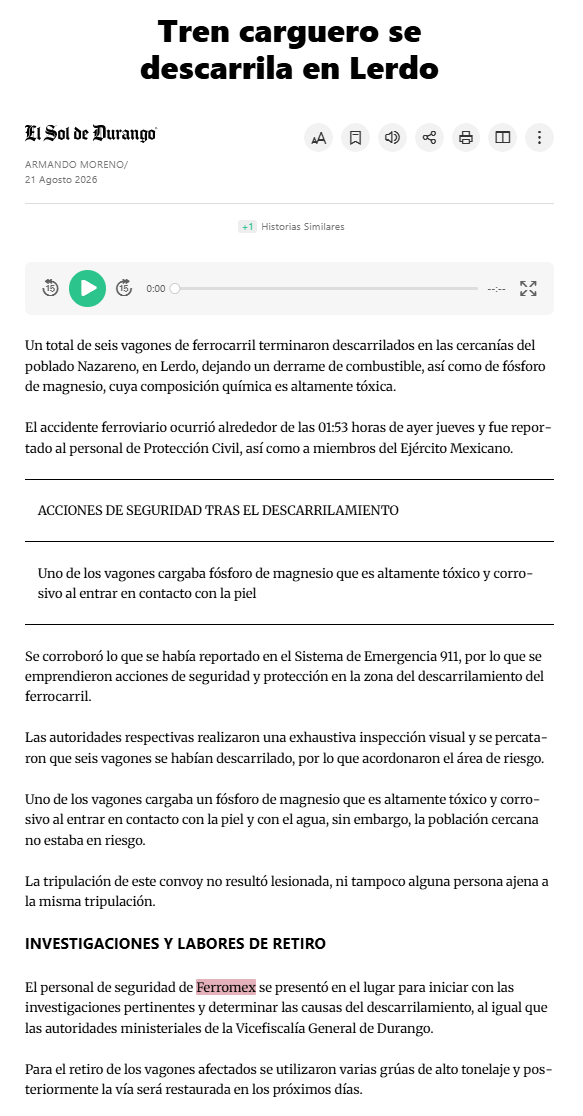
Task: Skip audio forward 15 seconds
Action: point(124,288)
